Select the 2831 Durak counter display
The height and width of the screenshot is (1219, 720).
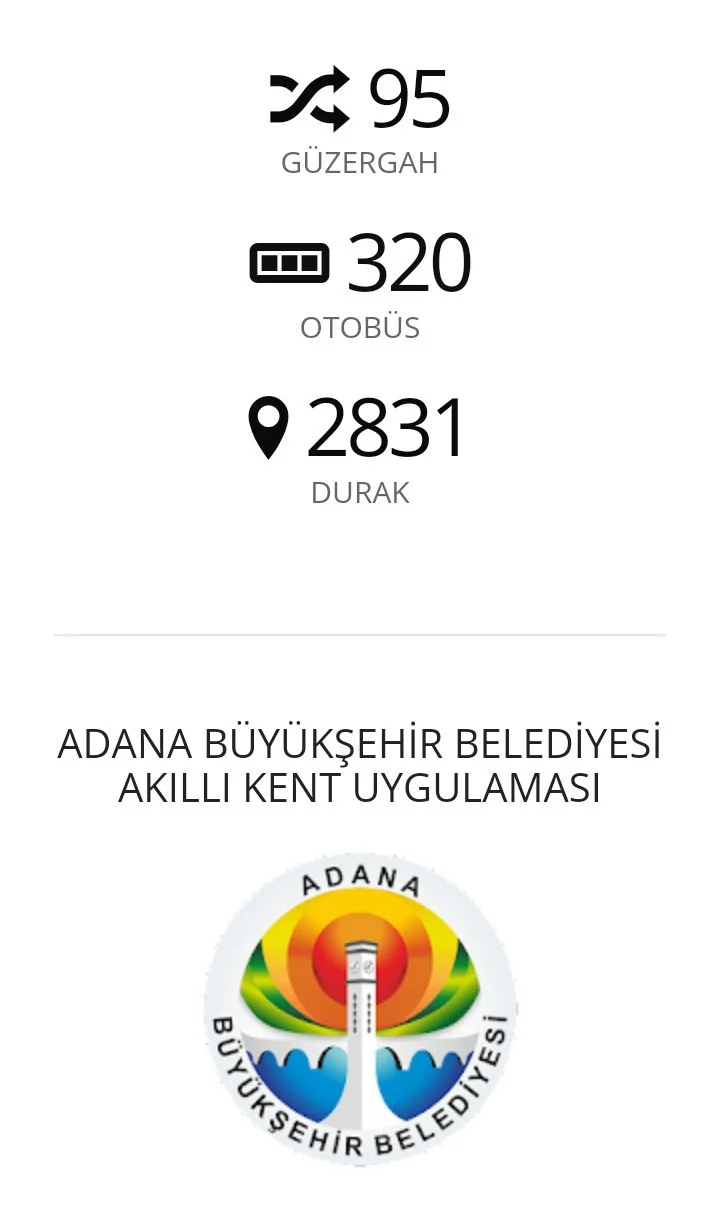pos(385,427)
